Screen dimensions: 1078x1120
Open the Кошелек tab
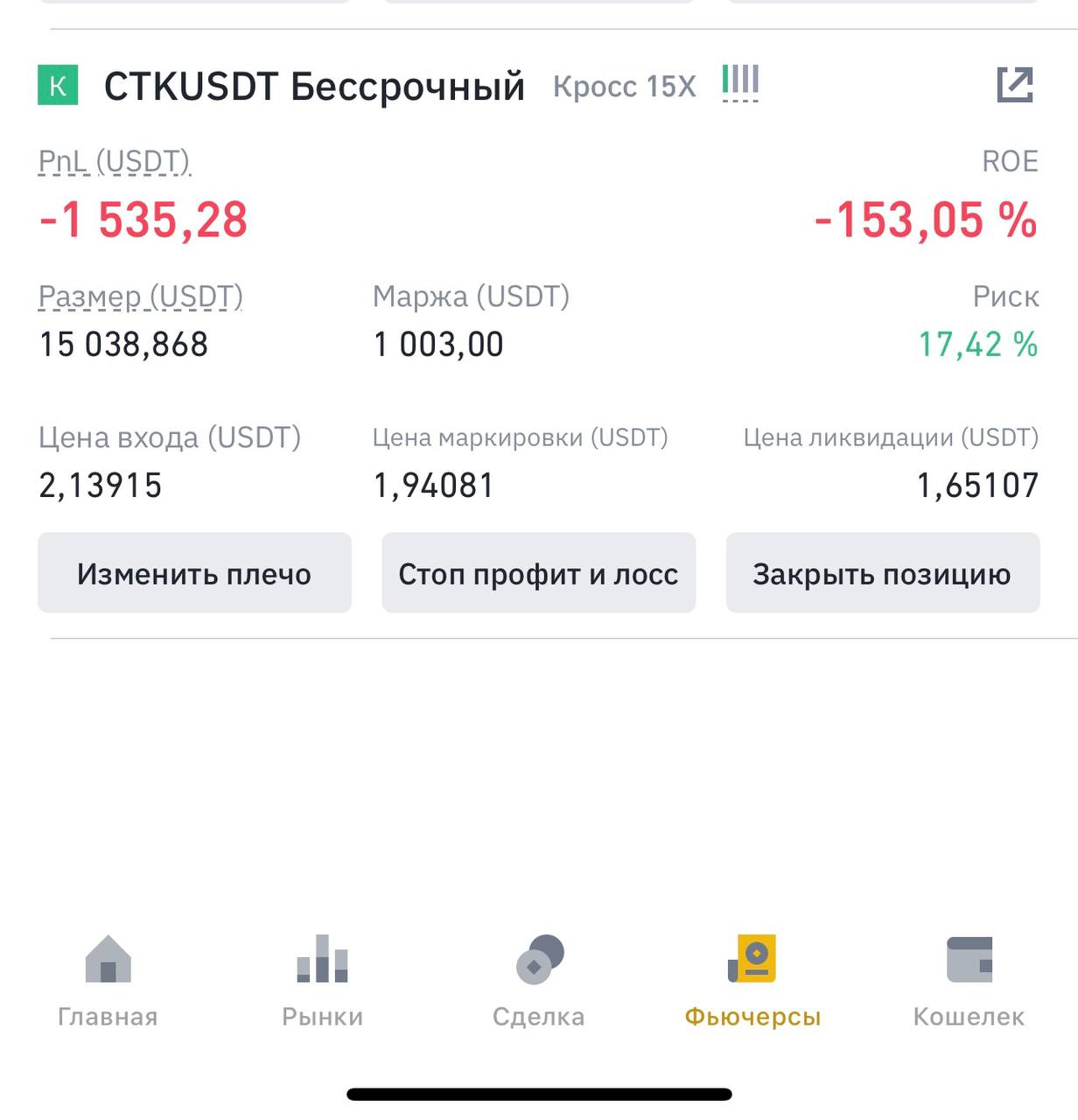click(969, 980)
